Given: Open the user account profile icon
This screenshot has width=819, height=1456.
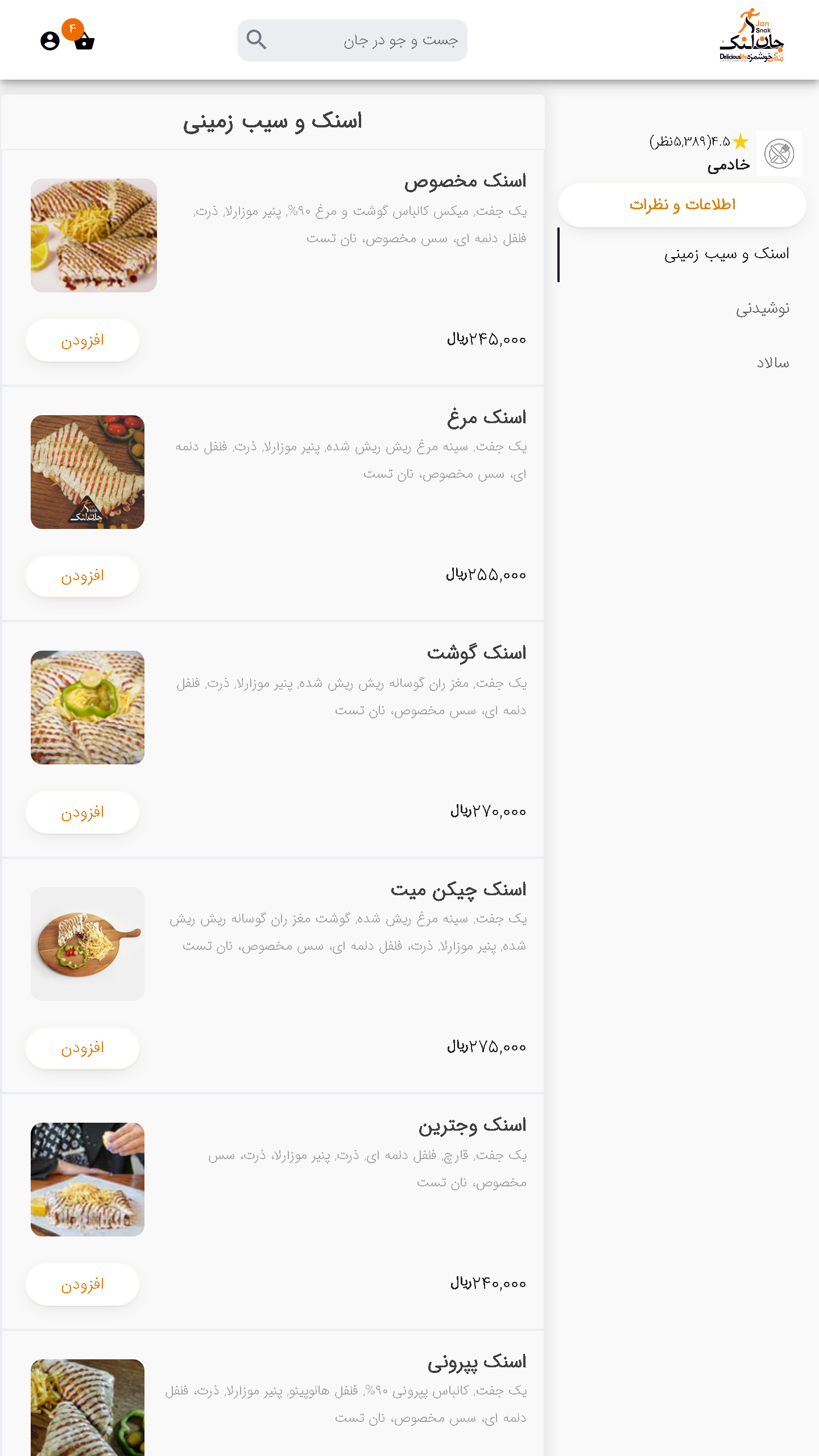Looking at the screenshot, I should (50, 41).
